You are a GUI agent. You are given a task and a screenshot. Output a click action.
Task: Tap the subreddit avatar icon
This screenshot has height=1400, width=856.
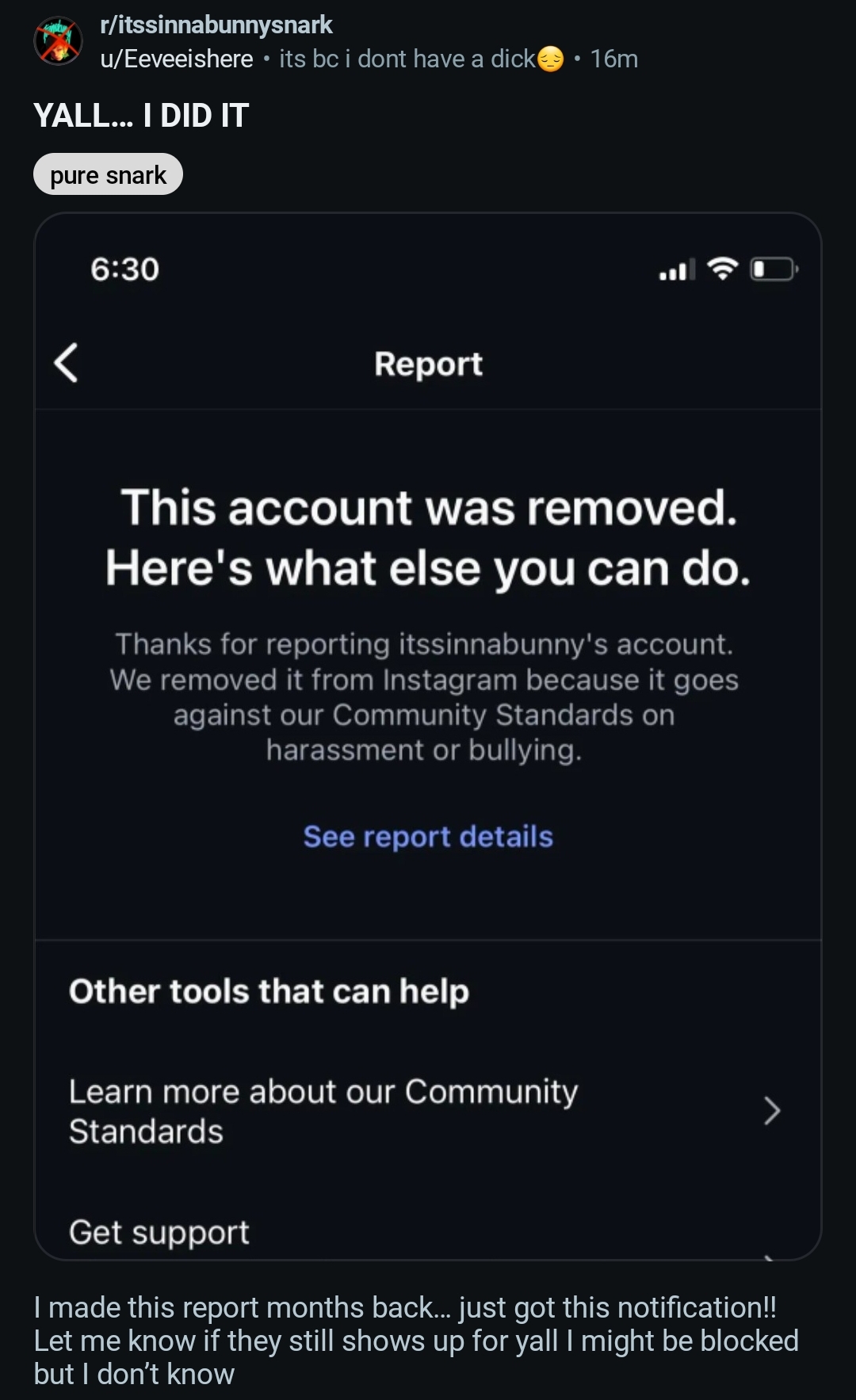pos(58,41)
